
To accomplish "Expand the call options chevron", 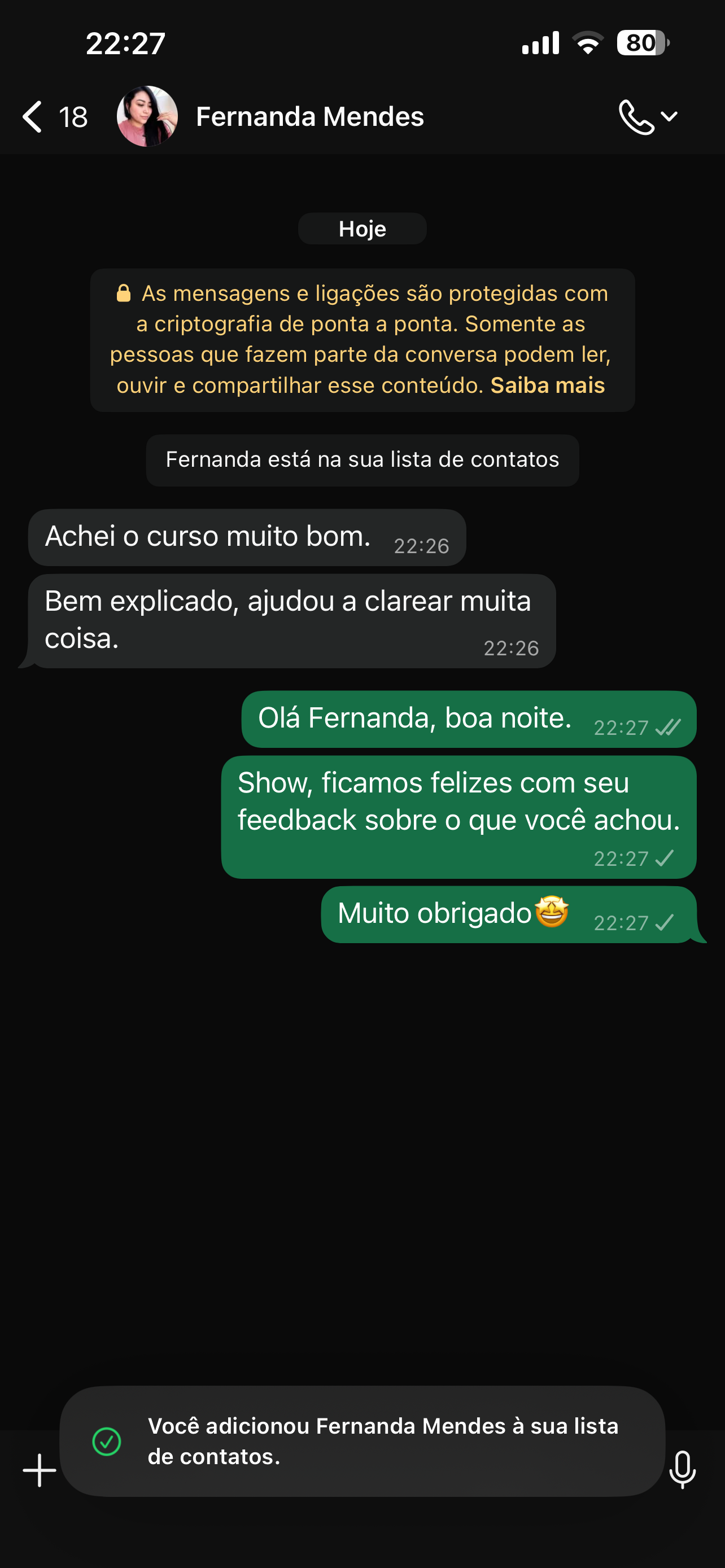I will point(670,117).
